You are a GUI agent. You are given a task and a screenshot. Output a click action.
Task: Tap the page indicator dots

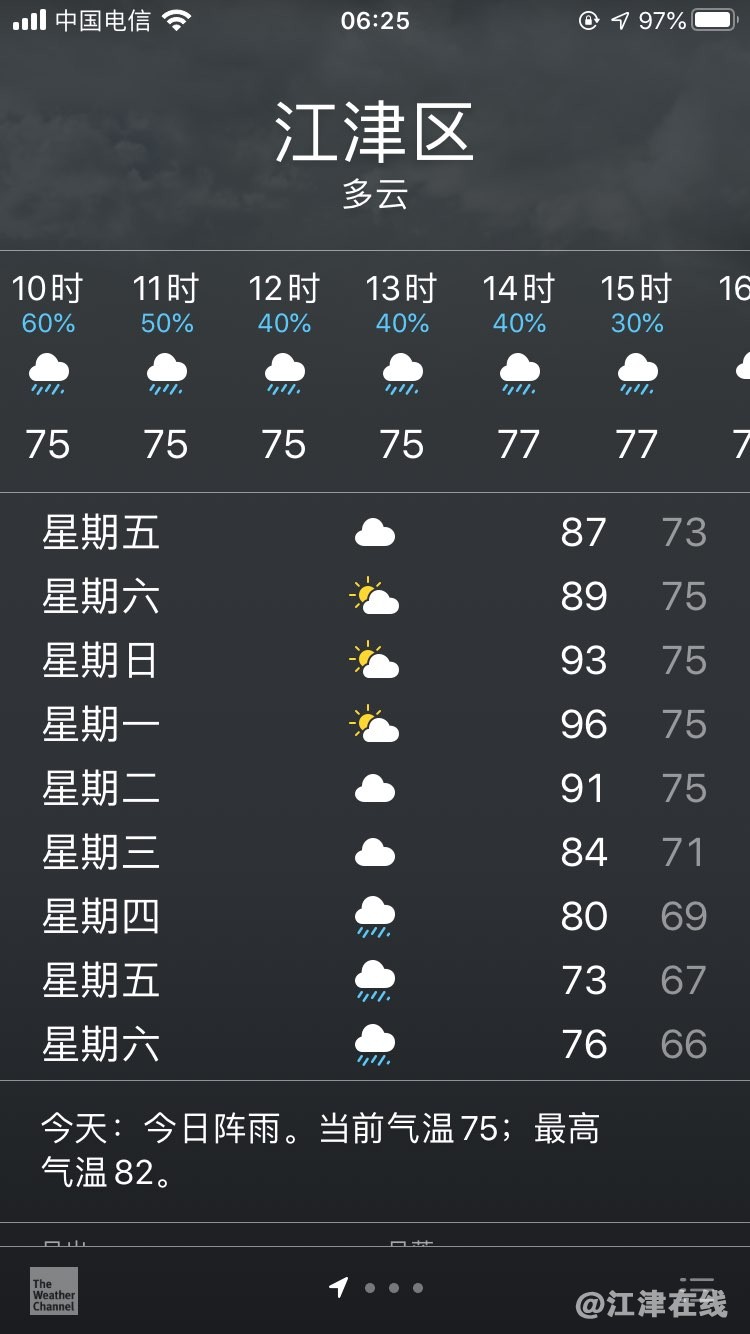click(380, 1288)
